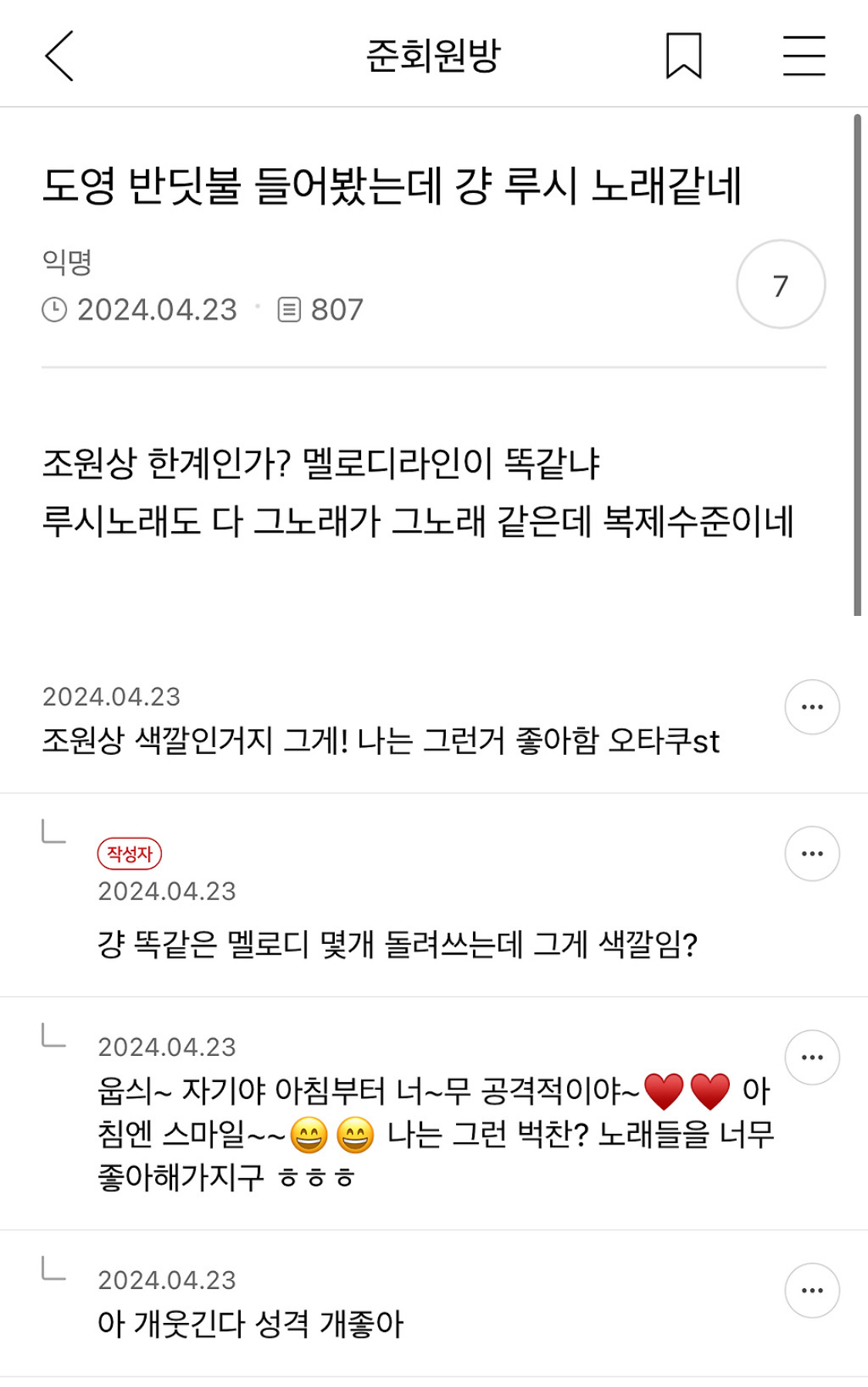The width and height of the screenshot is (868, 1387).
Task: Tap the circled 7 comment count button
Action: click(x=780, y=285)
